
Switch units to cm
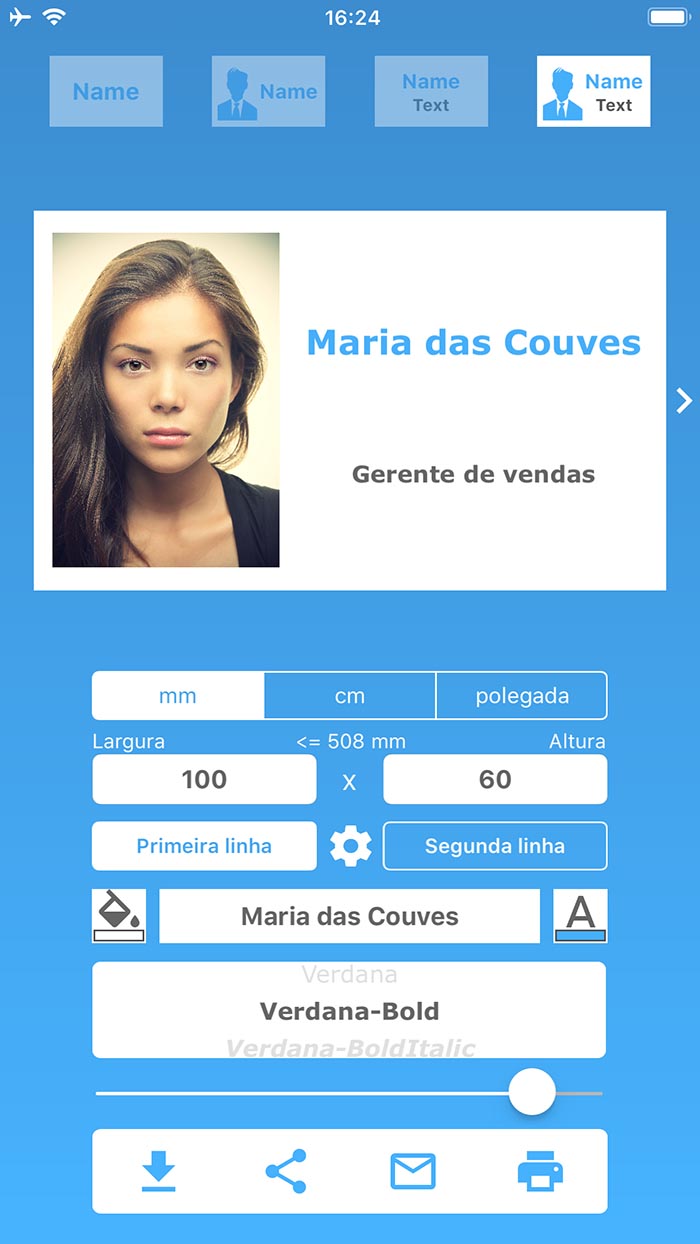[350, 696]
